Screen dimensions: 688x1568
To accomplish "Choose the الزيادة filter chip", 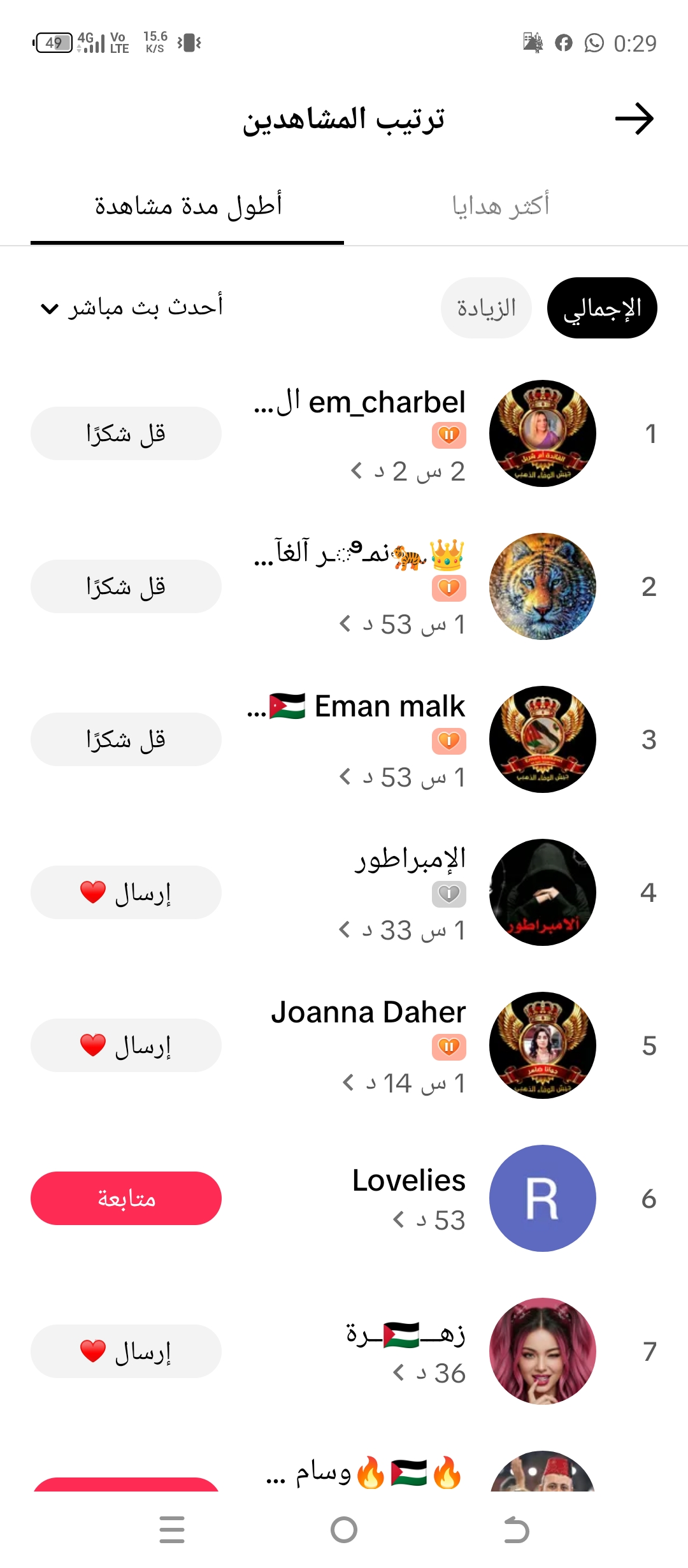I will coord(486,308).
